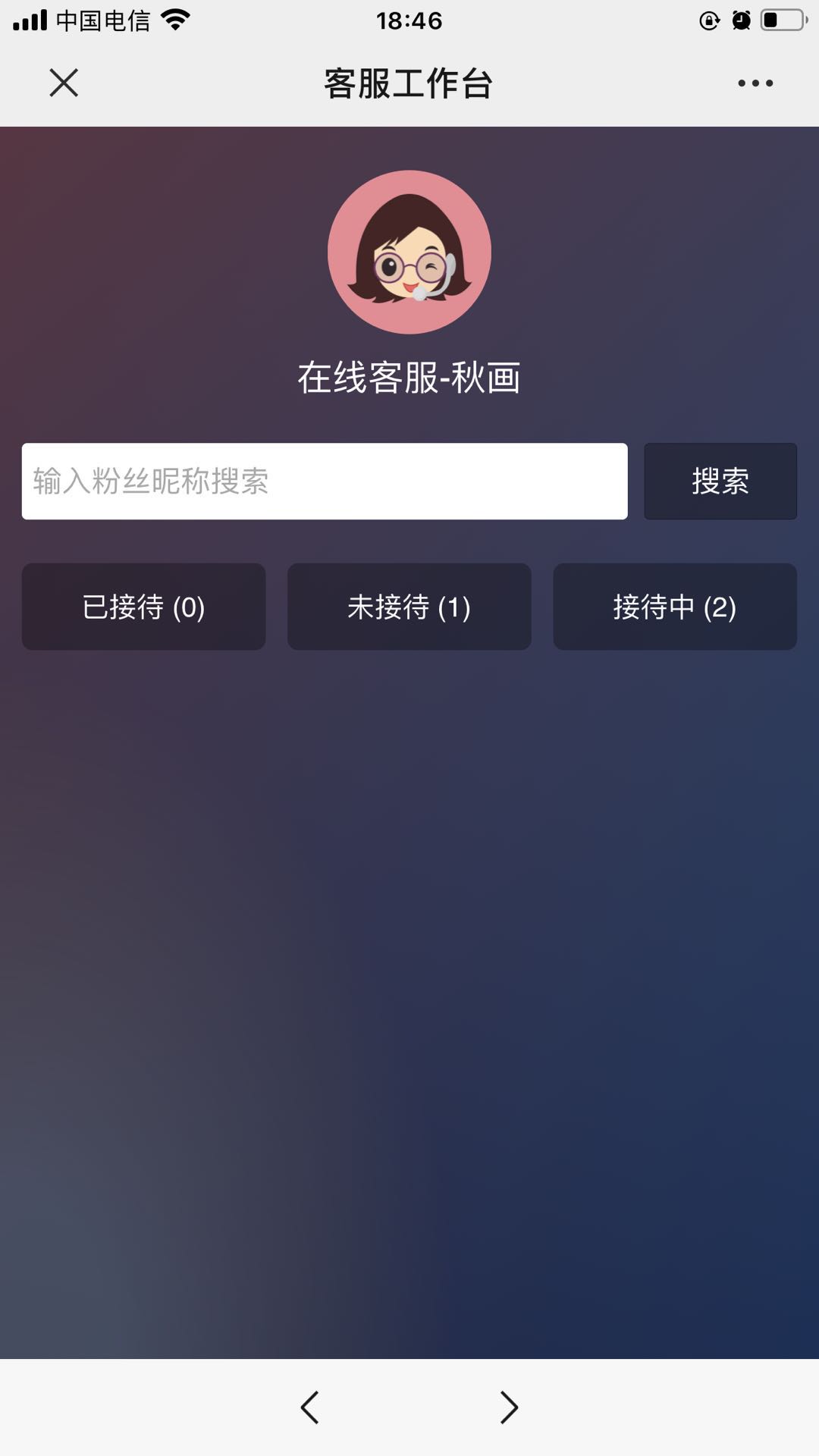Open the 已接待 served visitors list
Screen dimensions: 819x1456
[x=143, y=606]
